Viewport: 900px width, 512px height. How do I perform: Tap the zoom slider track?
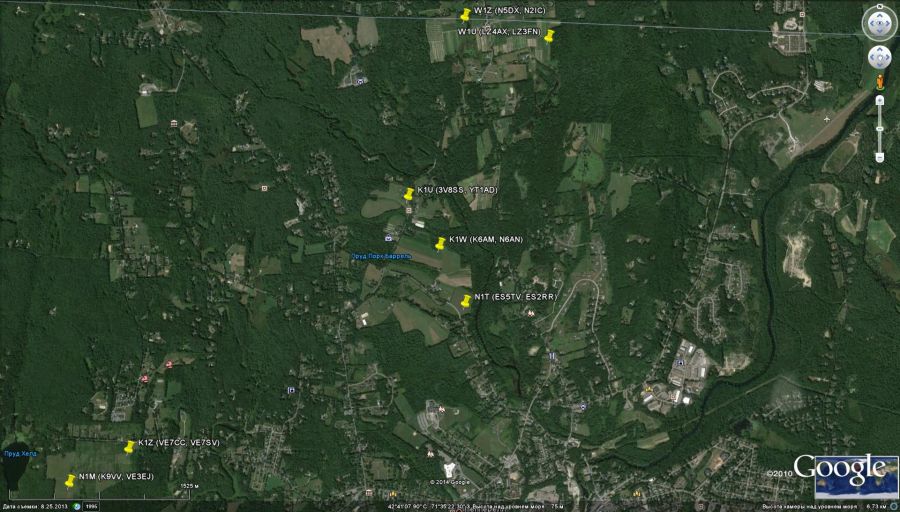tap(879, 128)
